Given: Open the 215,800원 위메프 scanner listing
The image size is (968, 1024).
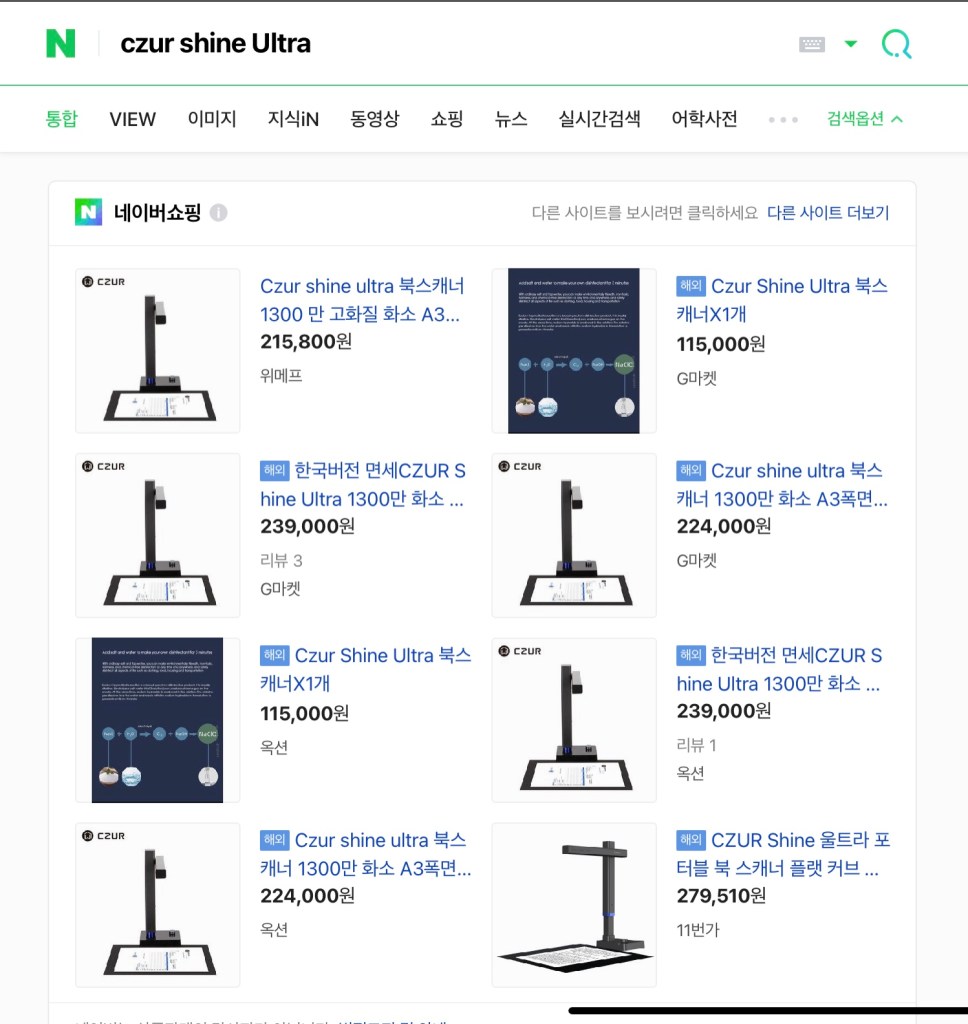Looking at the screenshot, I should tap(362, 300).
